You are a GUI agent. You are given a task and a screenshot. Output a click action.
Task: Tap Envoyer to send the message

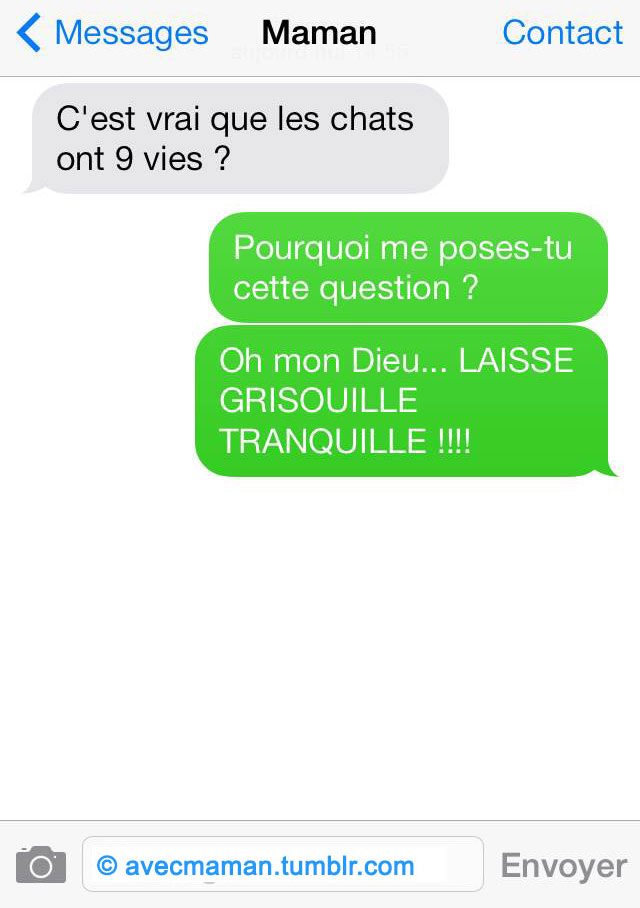(564, 866)
